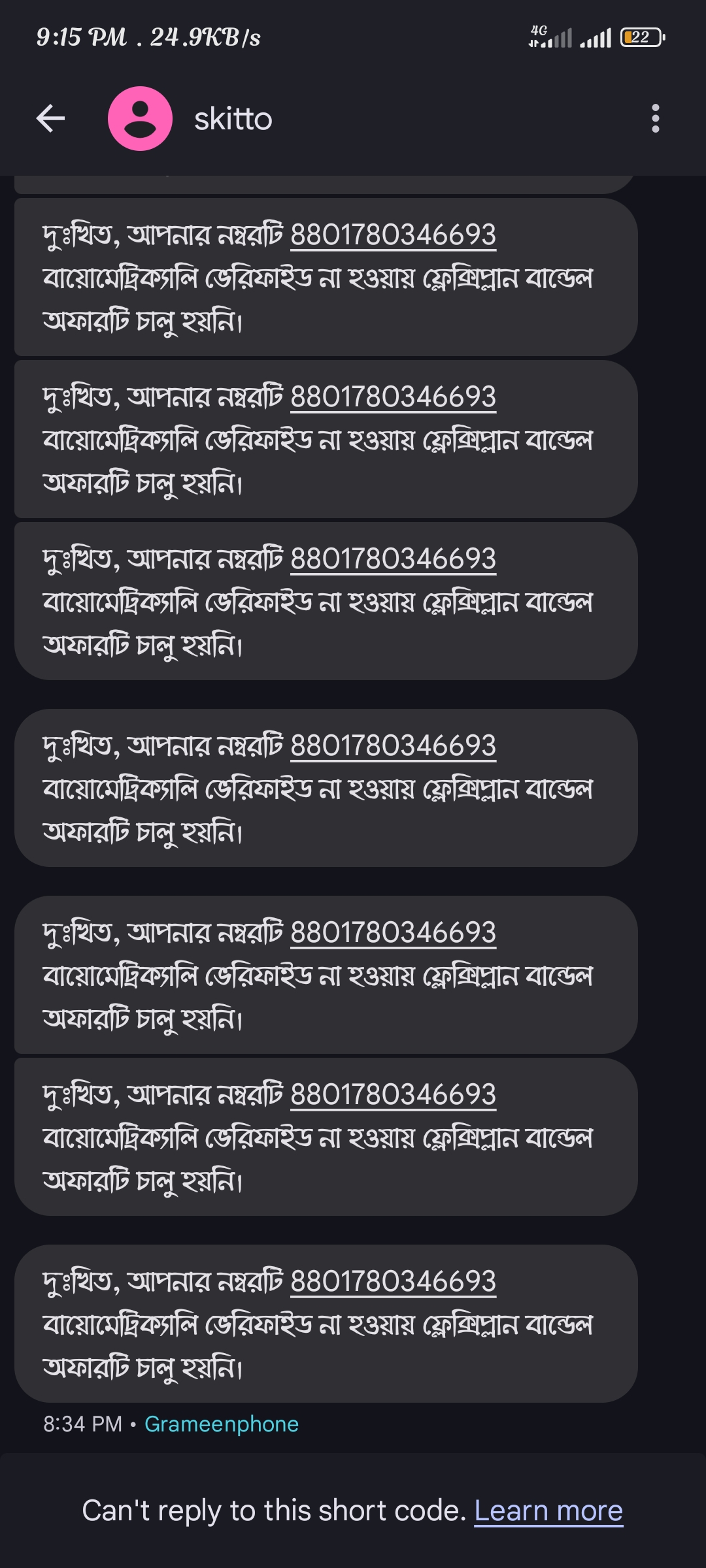Screen dimensions: 706x1568
Task: Open the three-dot overflow menu
Action: point(656,119)
